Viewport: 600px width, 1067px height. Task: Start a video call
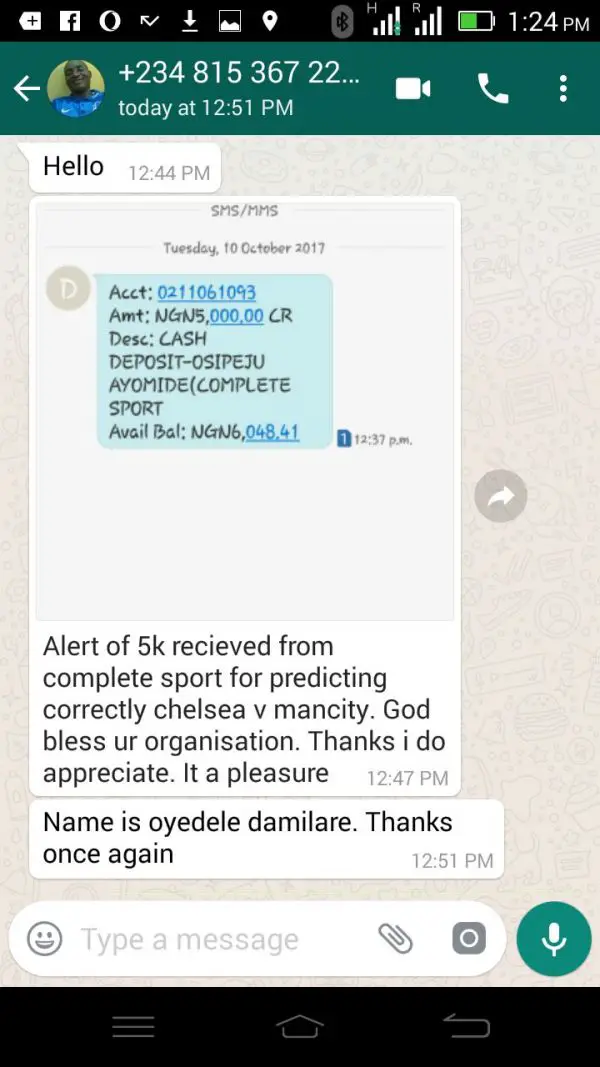point(413,89)
